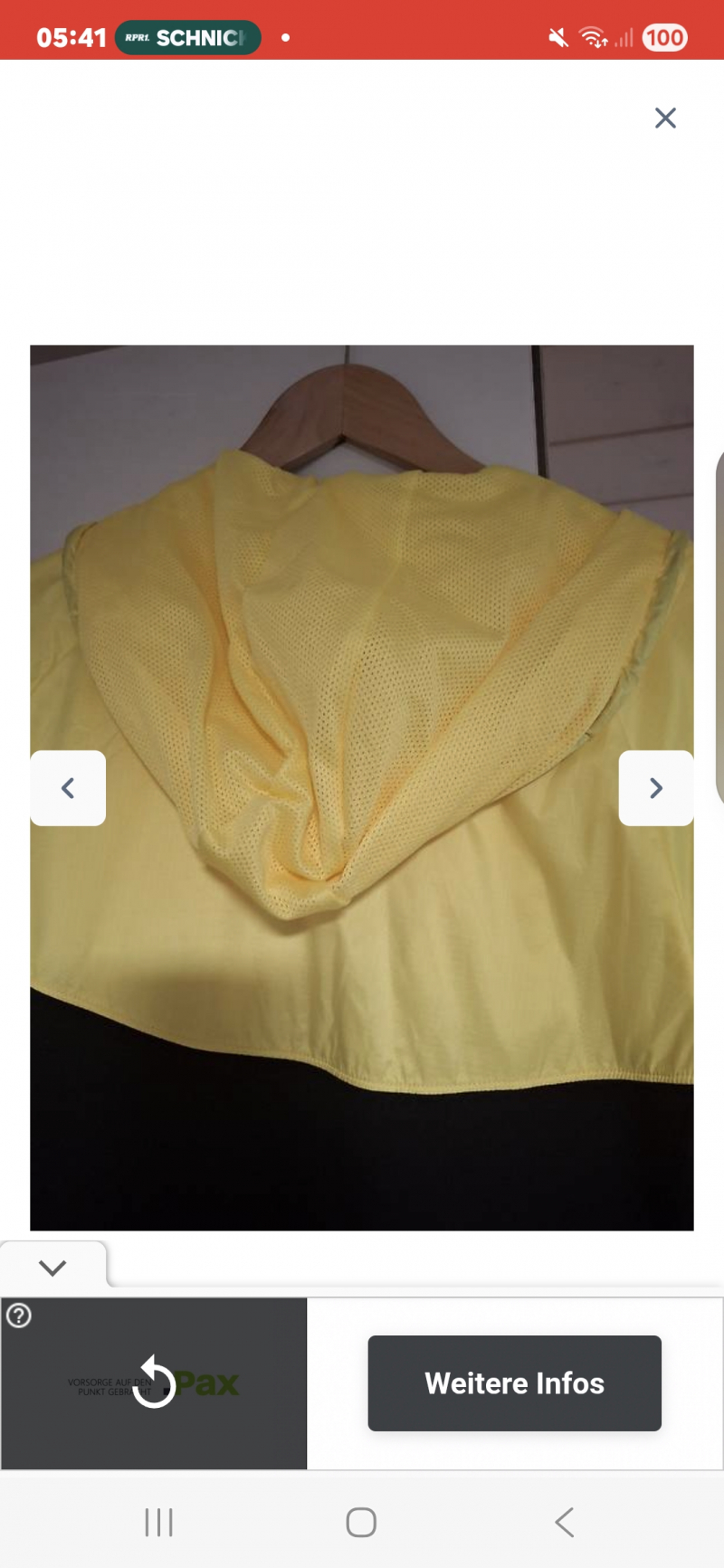Go back using system navigation
Image resolution: width=724 pixels, height=1568 pixels.
(564, 1522)
